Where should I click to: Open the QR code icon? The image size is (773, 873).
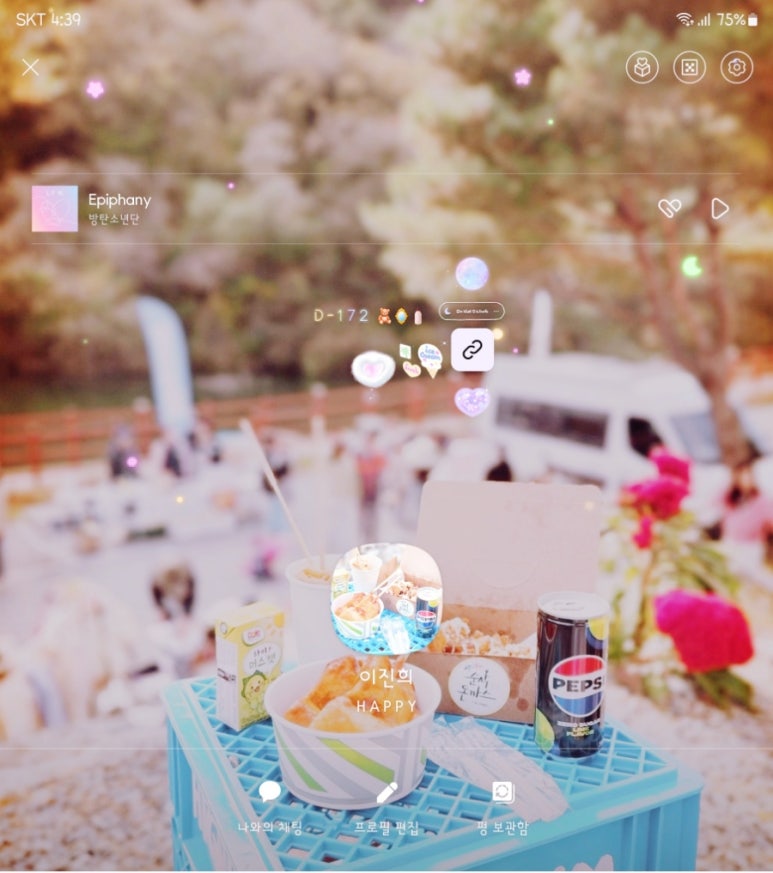click(689, 67)
